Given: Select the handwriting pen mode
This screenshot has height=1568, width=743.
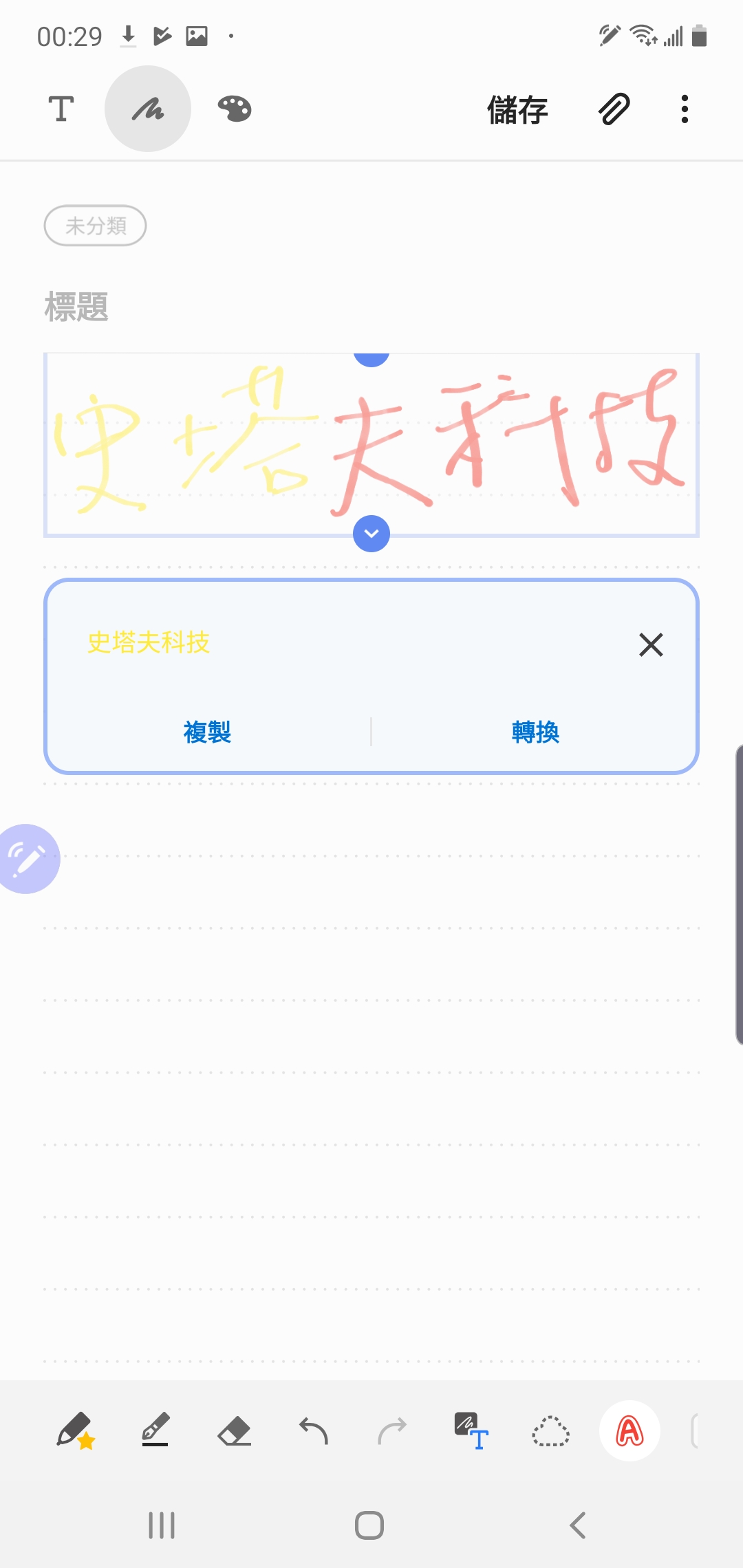Looking at the screenshot, I should click(x=148, y=109).
